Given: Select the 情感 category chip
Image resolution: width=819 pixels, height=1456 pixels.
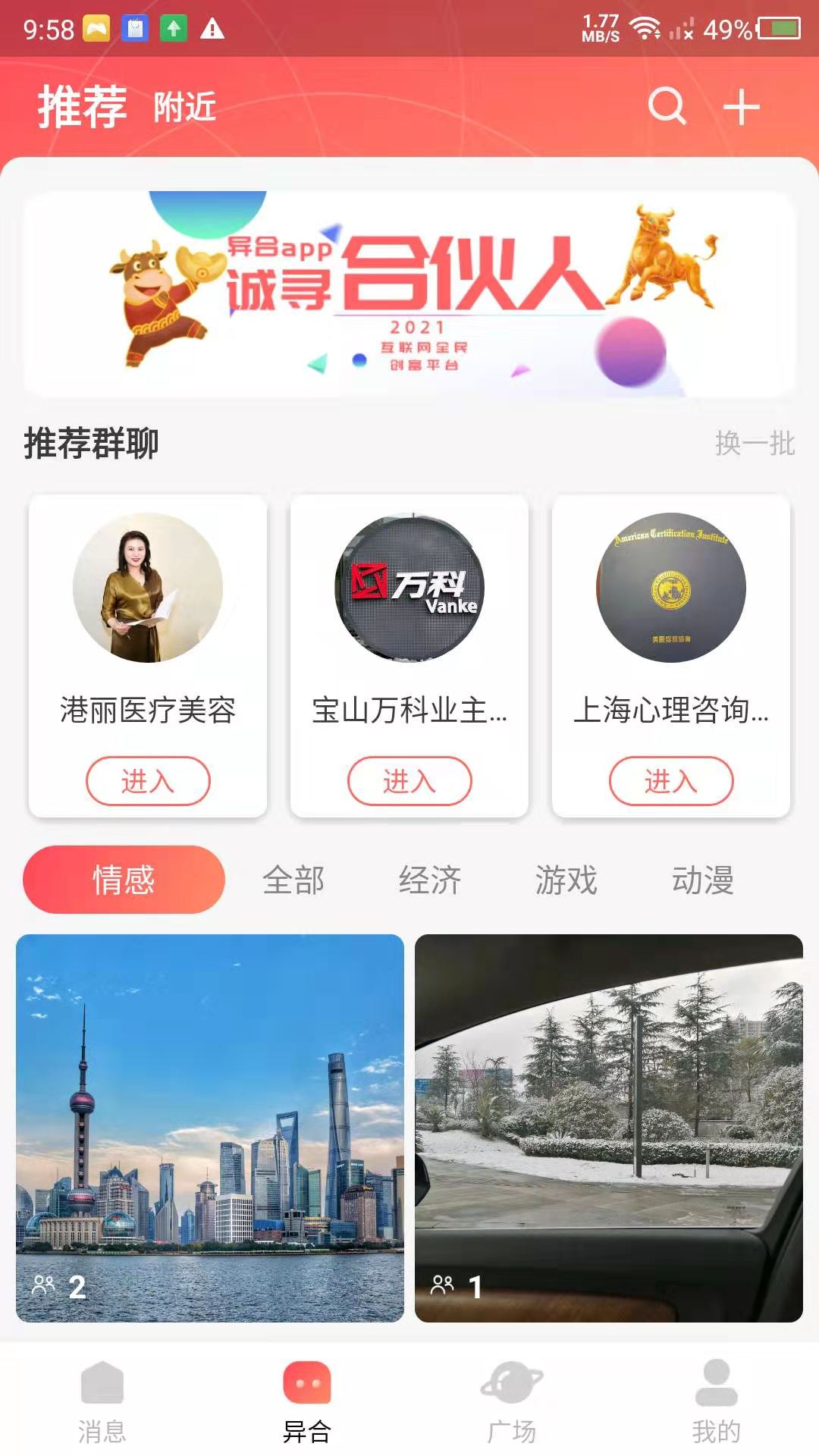Looking at the screenshot, I should tap(124, 880).
